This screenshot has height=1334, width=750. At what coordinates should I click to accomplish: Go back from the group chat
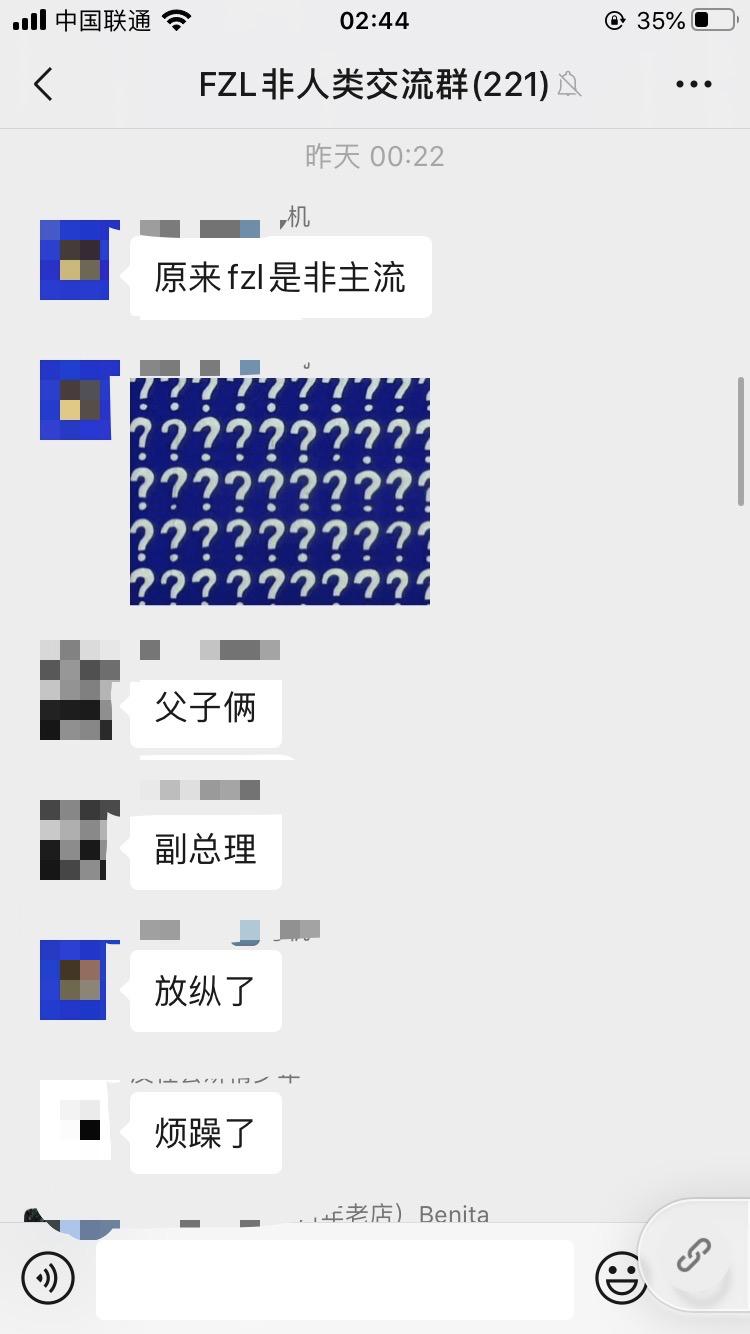43,85
